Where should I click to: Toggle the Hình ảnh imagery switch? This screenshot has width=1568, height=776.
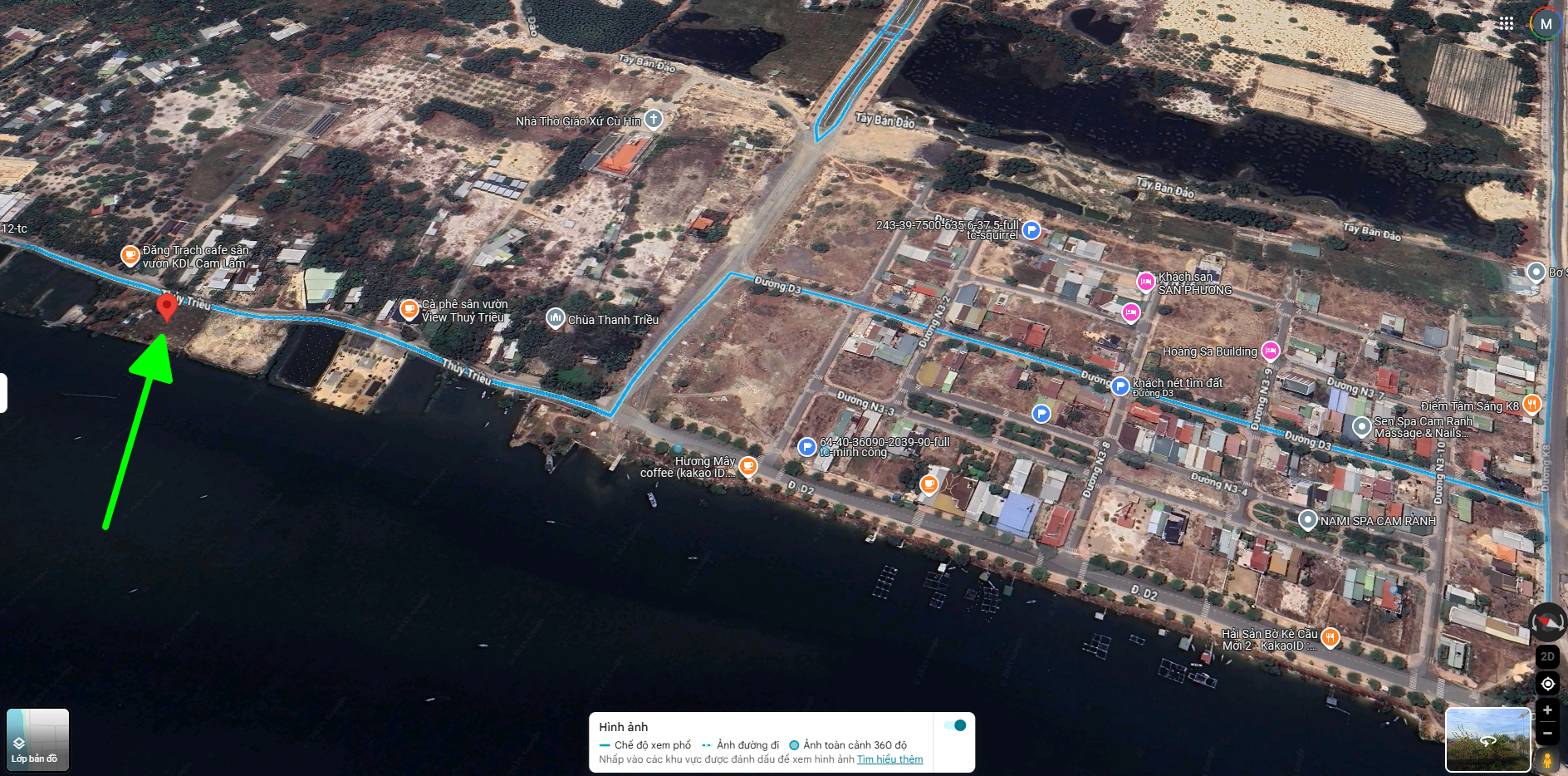(x=955, y=725)
